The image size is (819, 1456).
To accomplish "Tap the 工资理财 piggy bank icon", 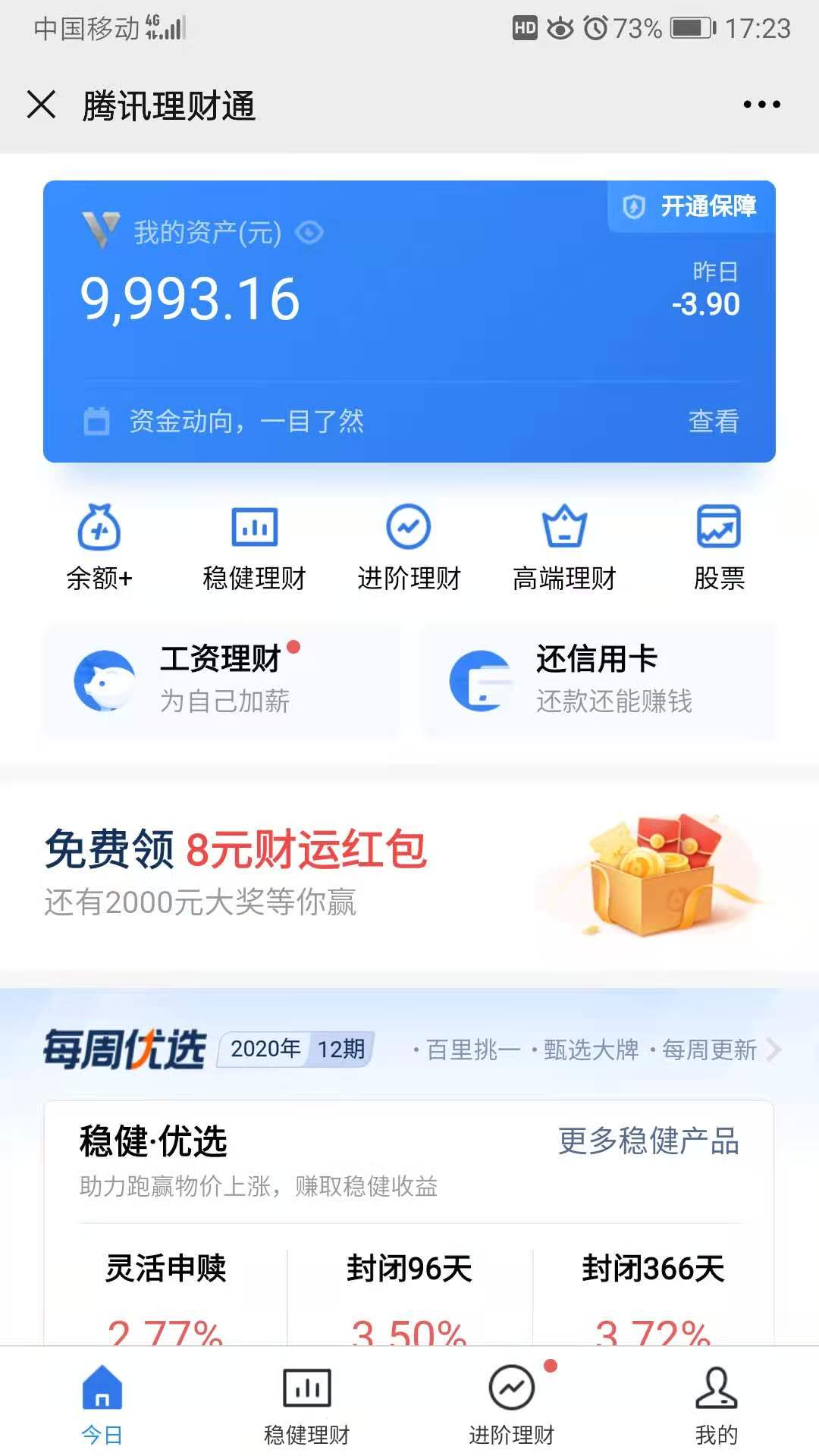I will coord(106,681).
